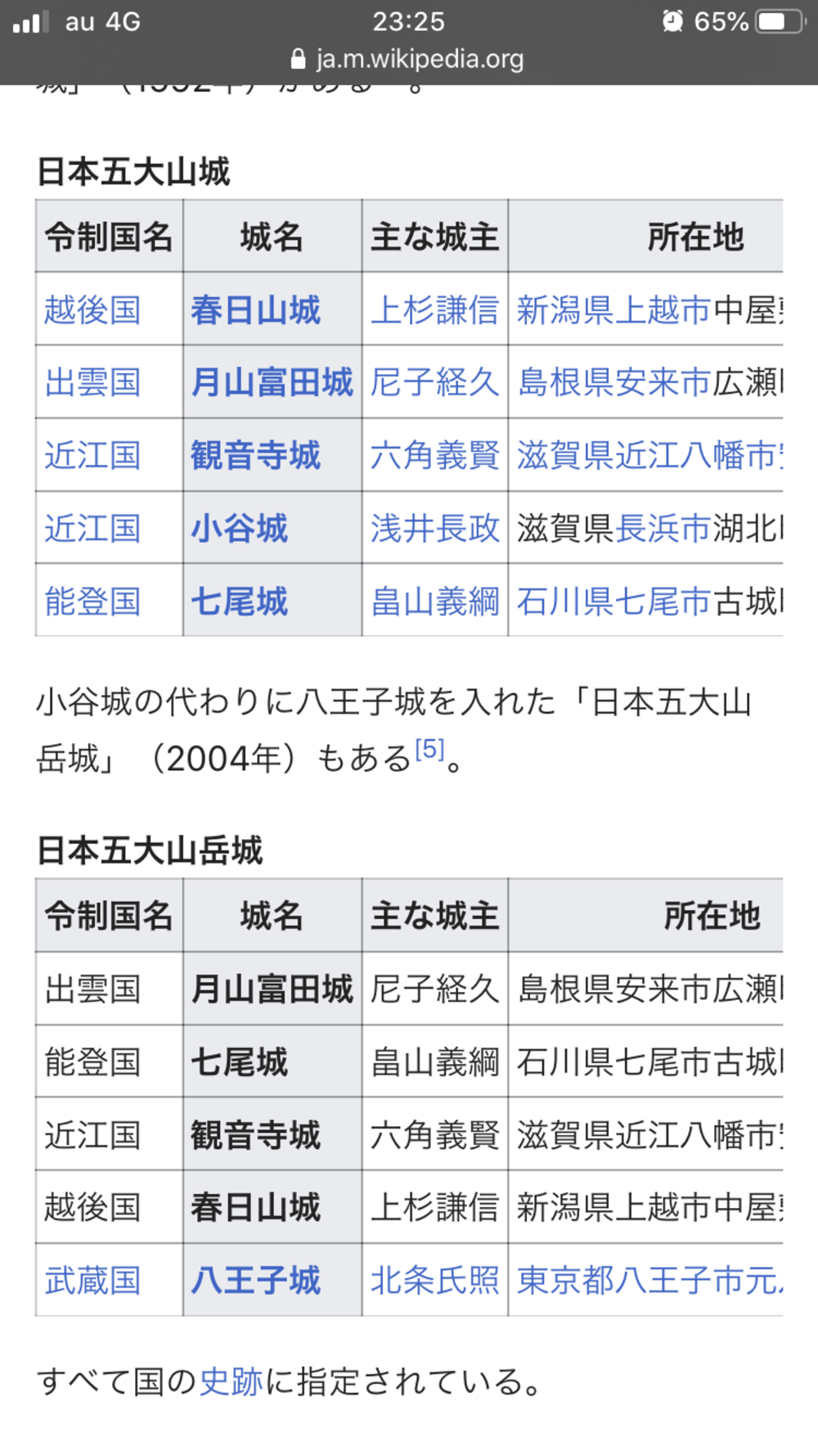
Task: Open the 小谷城 link in the table
Action: 239,529
